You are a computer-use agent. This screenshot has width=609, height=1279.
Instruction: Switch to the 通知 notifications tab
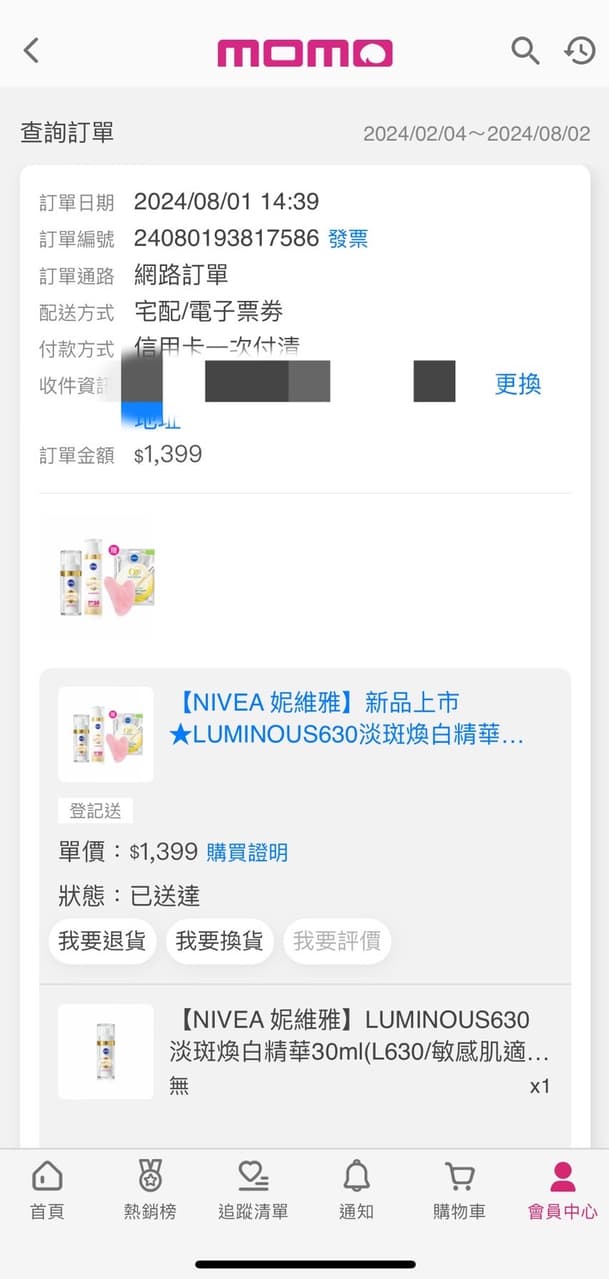coord(356,1191)
